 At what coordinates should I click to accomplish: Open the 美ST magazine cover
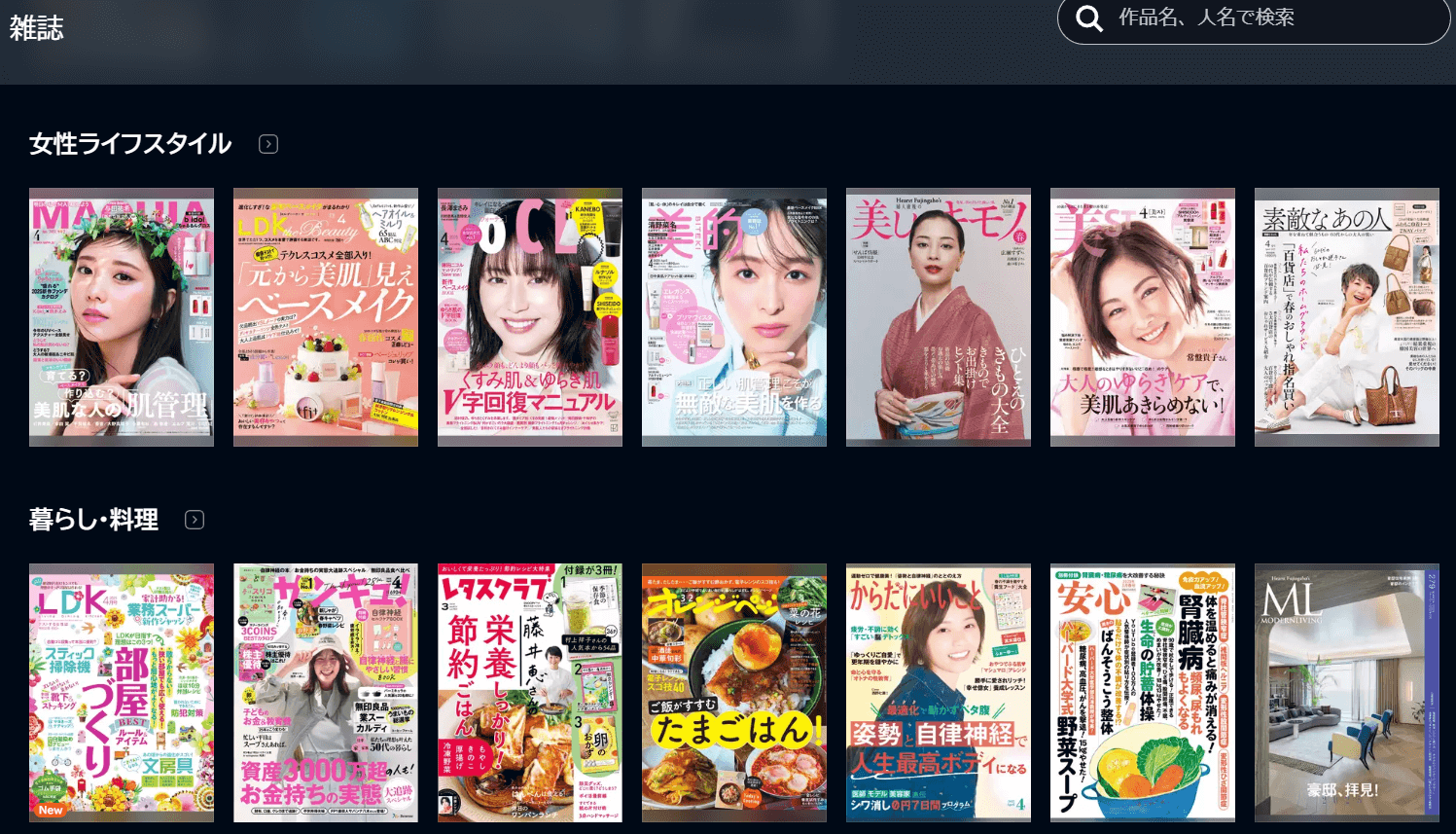(1143, 317)
